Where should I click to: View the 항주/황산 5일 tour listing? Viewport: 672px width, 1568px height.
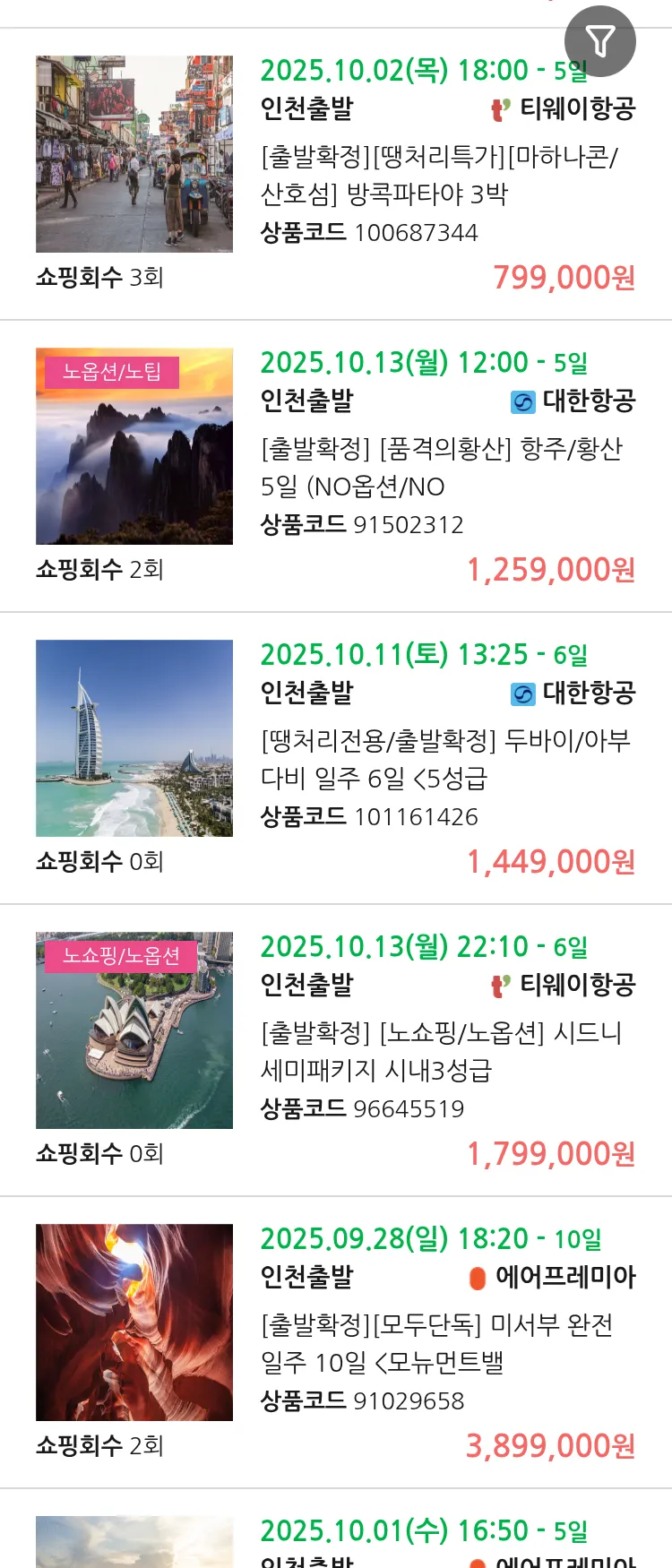pos(441,467)
